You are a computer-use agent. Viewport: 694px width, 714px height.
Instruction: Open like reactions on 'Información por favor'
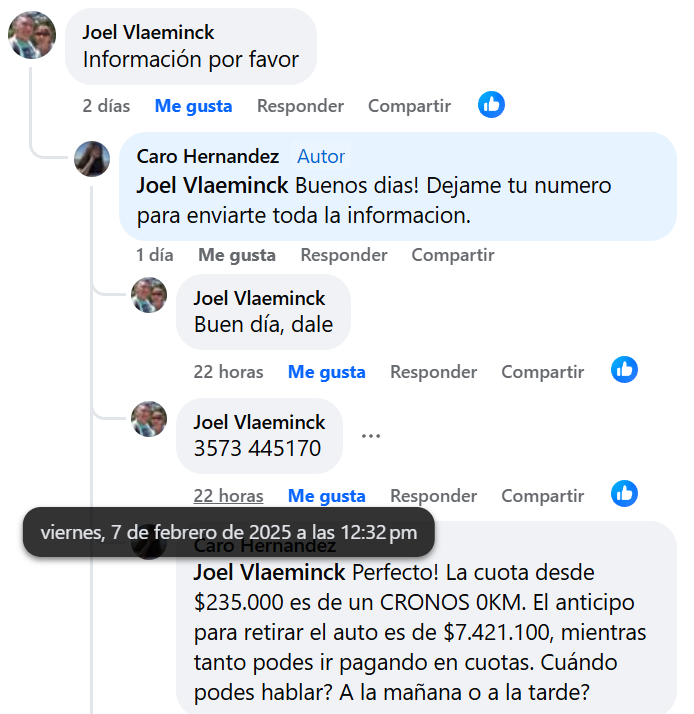pos(491,104)
